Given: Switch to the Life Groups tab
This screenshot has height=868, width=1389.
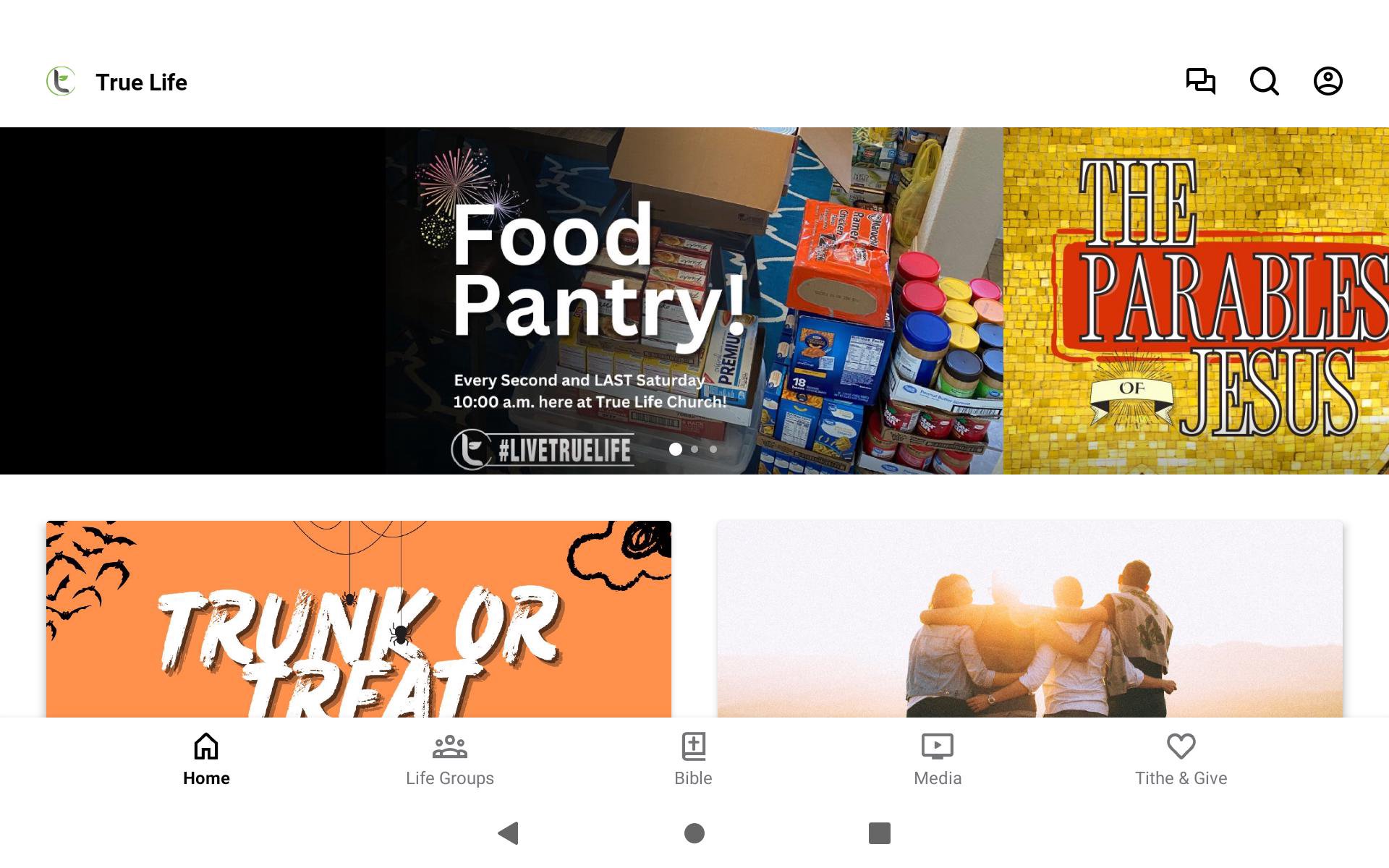Looking at the screenshot, I should [449, 759].
